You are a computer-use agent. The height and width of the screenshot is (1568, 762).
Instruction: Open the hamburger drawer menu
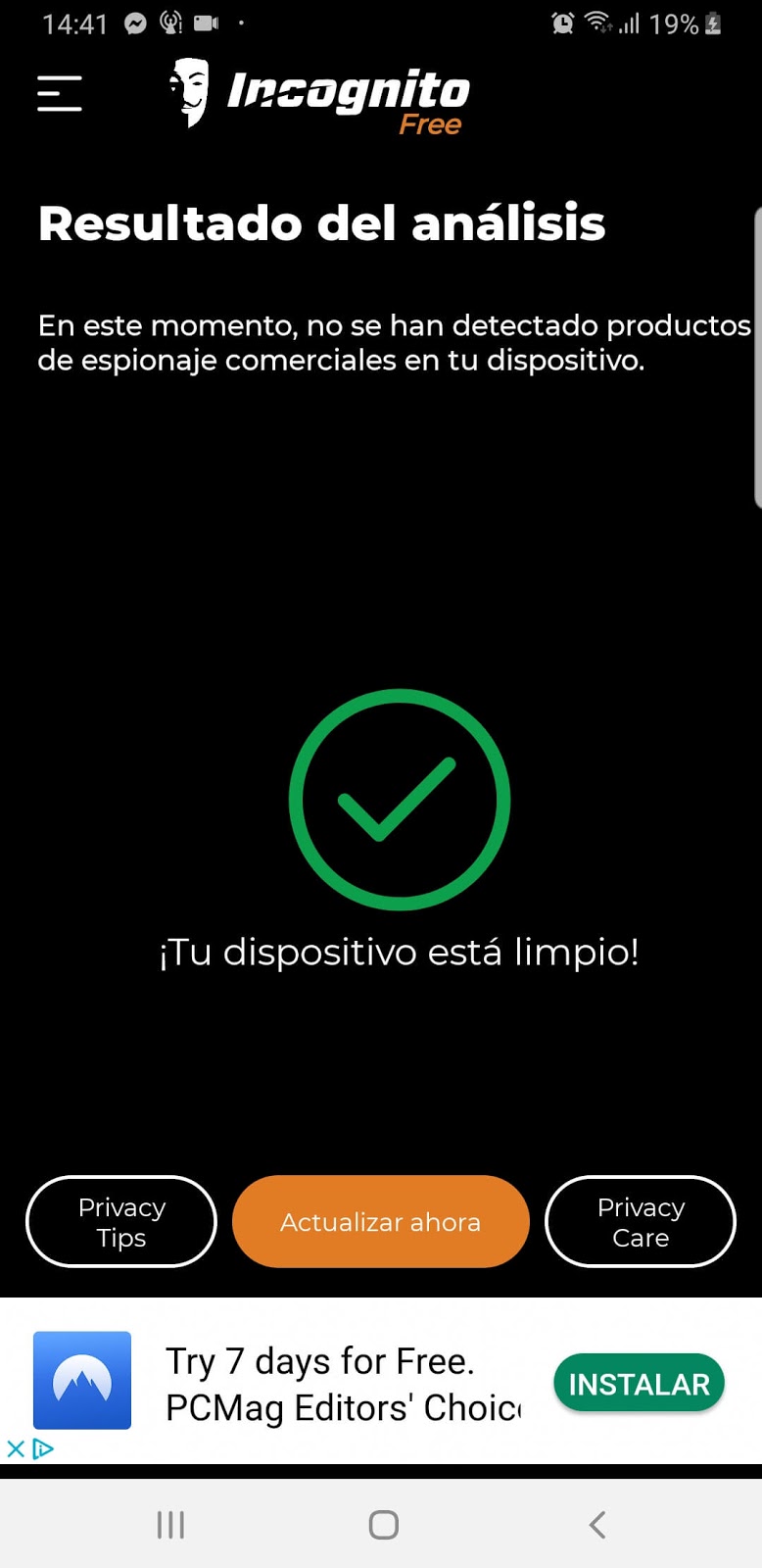click(59, 93)
